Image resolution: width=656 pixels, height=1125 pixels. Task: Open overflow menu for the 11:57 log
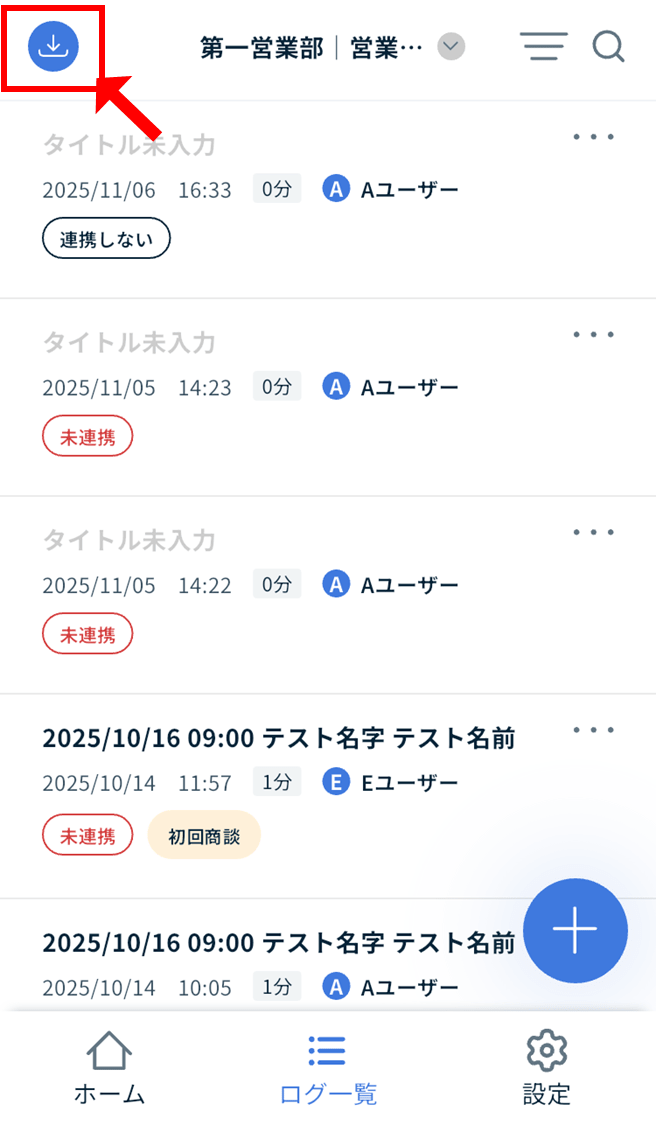tap(594, 730)
